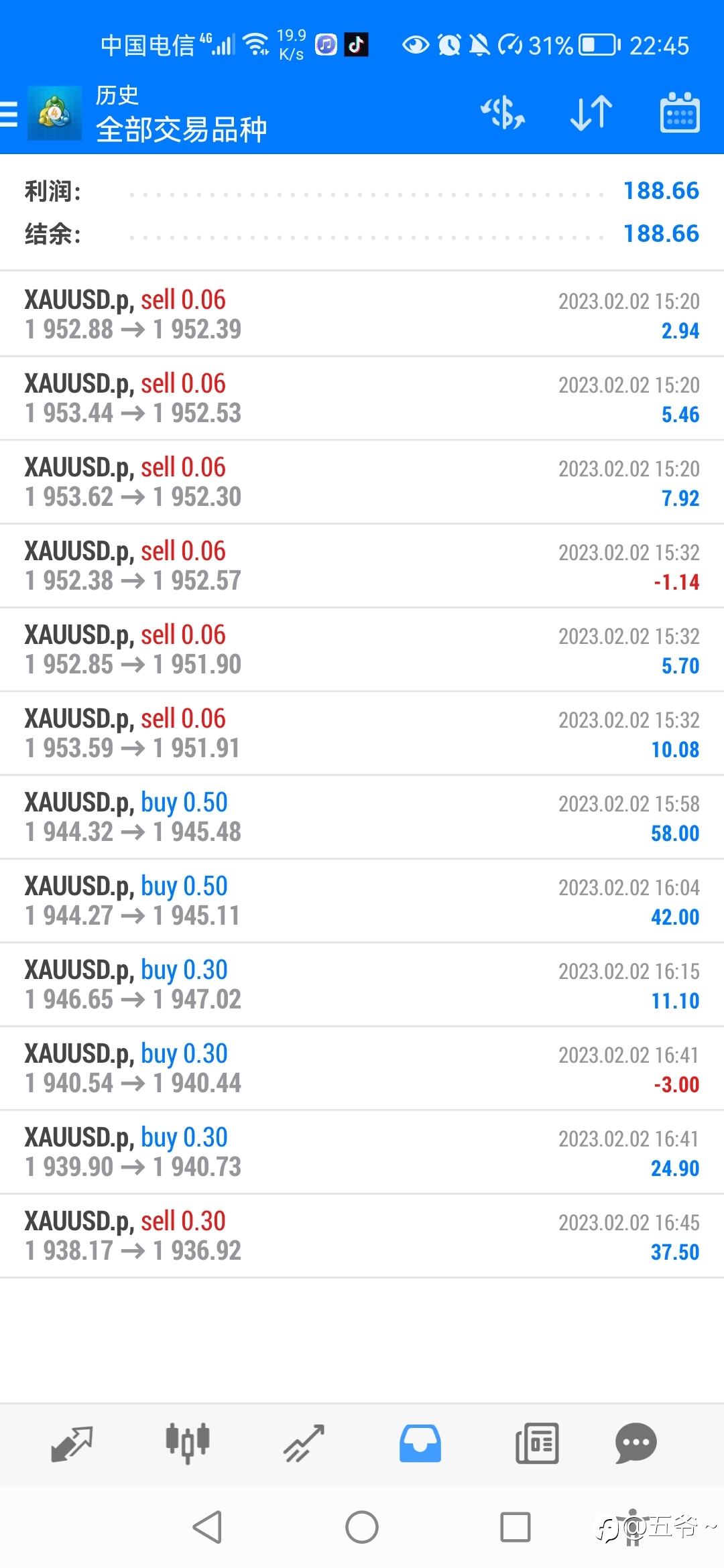
Task: Select the history inbox tab
Action: pyautogui.click(x=420, y=1443)
